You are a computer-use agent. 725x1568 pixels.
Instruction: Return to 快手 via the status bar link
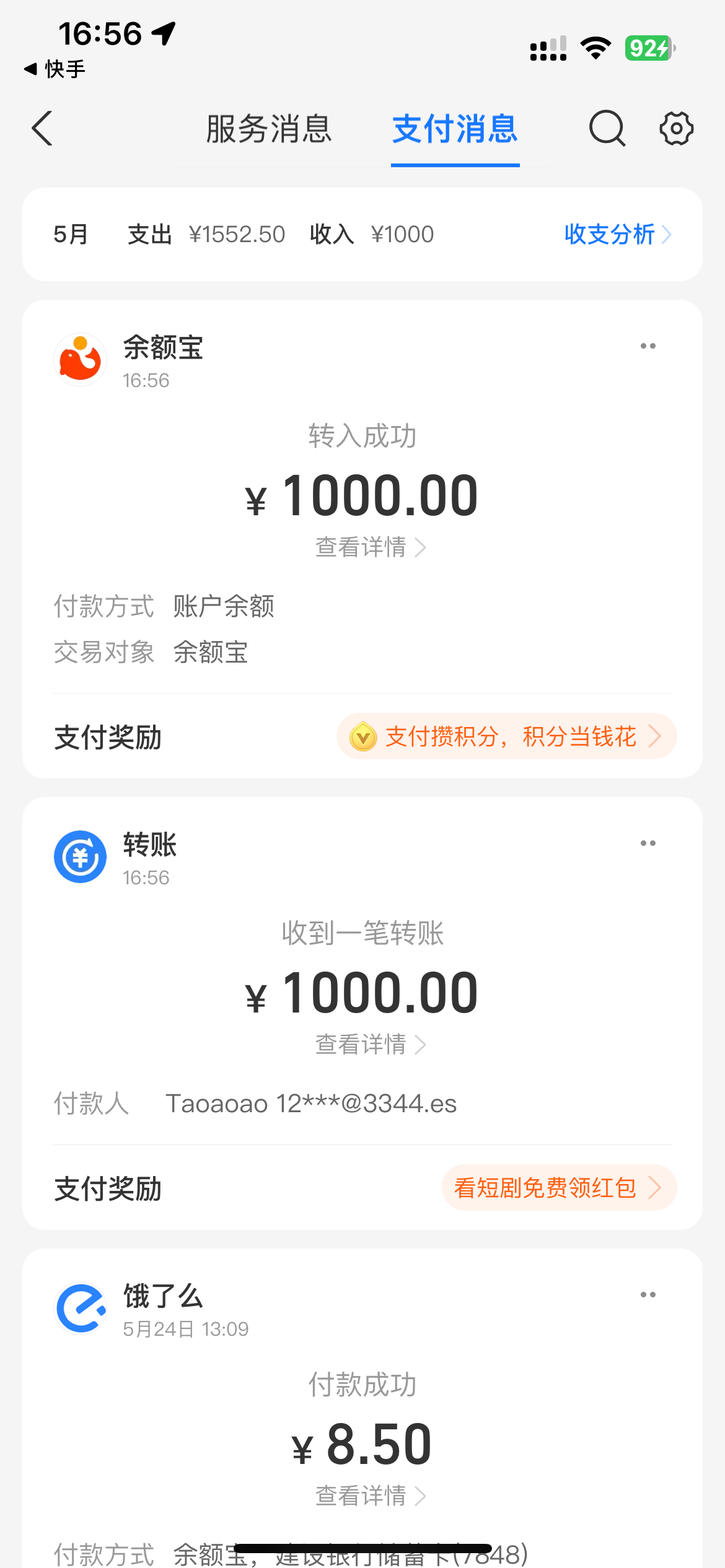tap(55, 69)
